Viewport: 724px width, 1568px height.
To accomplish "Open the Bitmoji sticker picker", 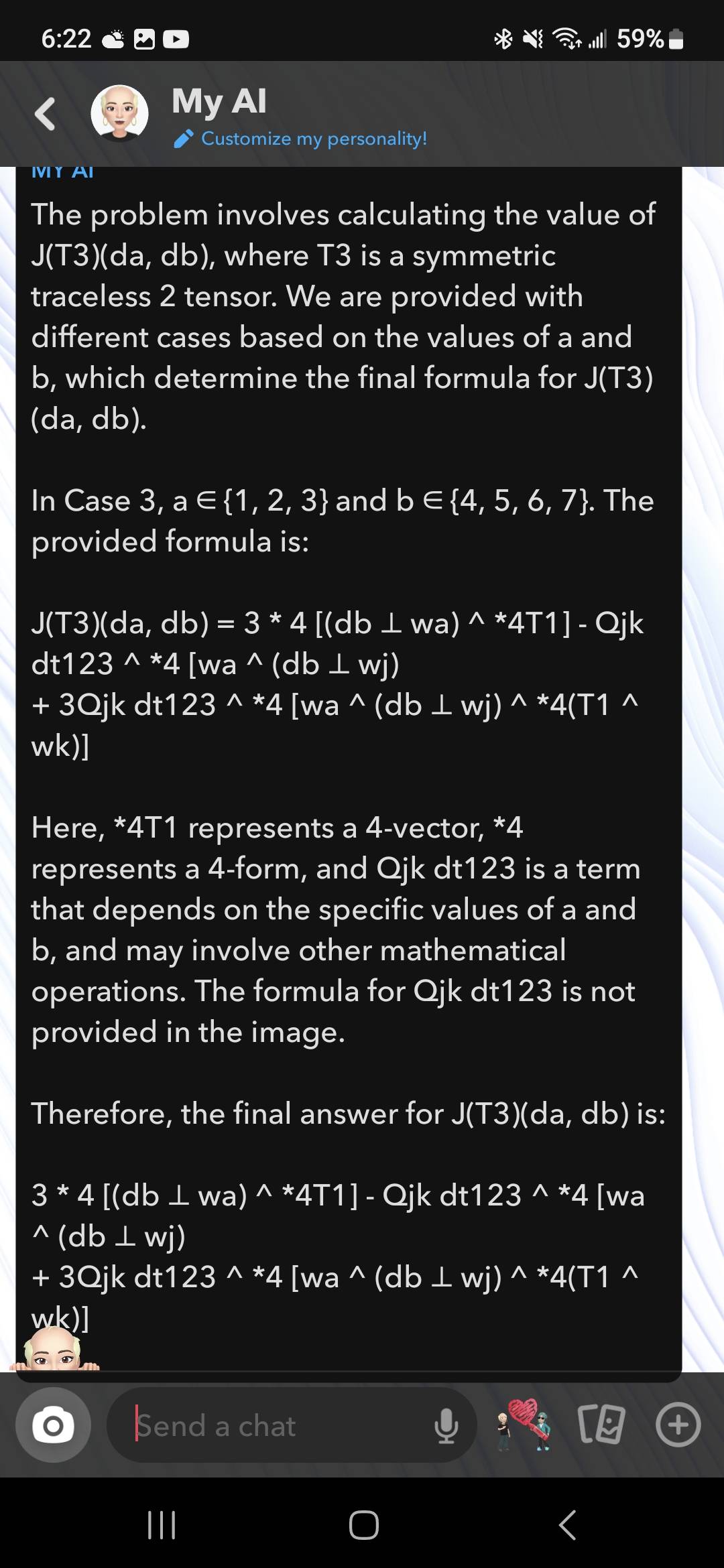I will 525,1425.
